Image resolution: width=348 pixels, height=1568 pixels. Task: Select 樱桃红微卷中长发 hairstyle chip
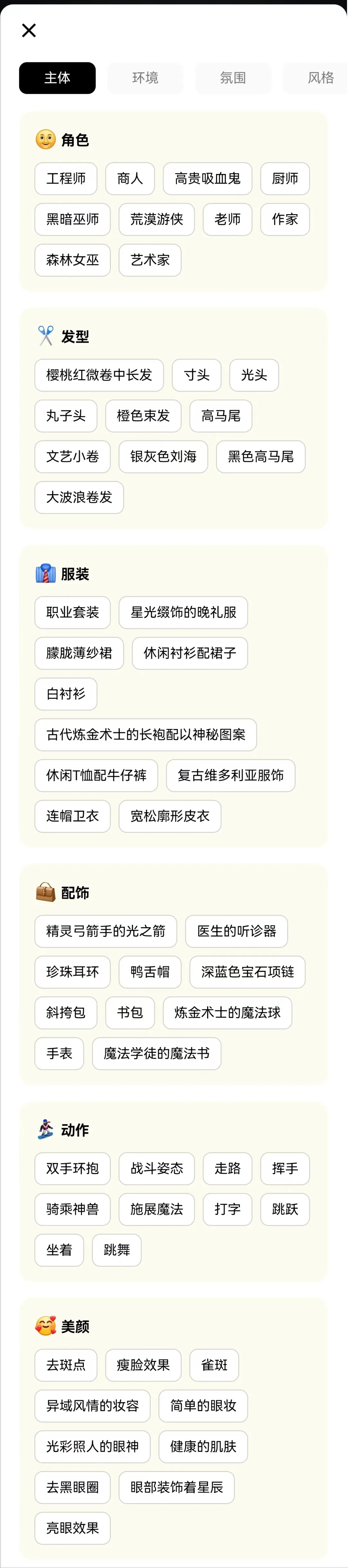point(99,375)
